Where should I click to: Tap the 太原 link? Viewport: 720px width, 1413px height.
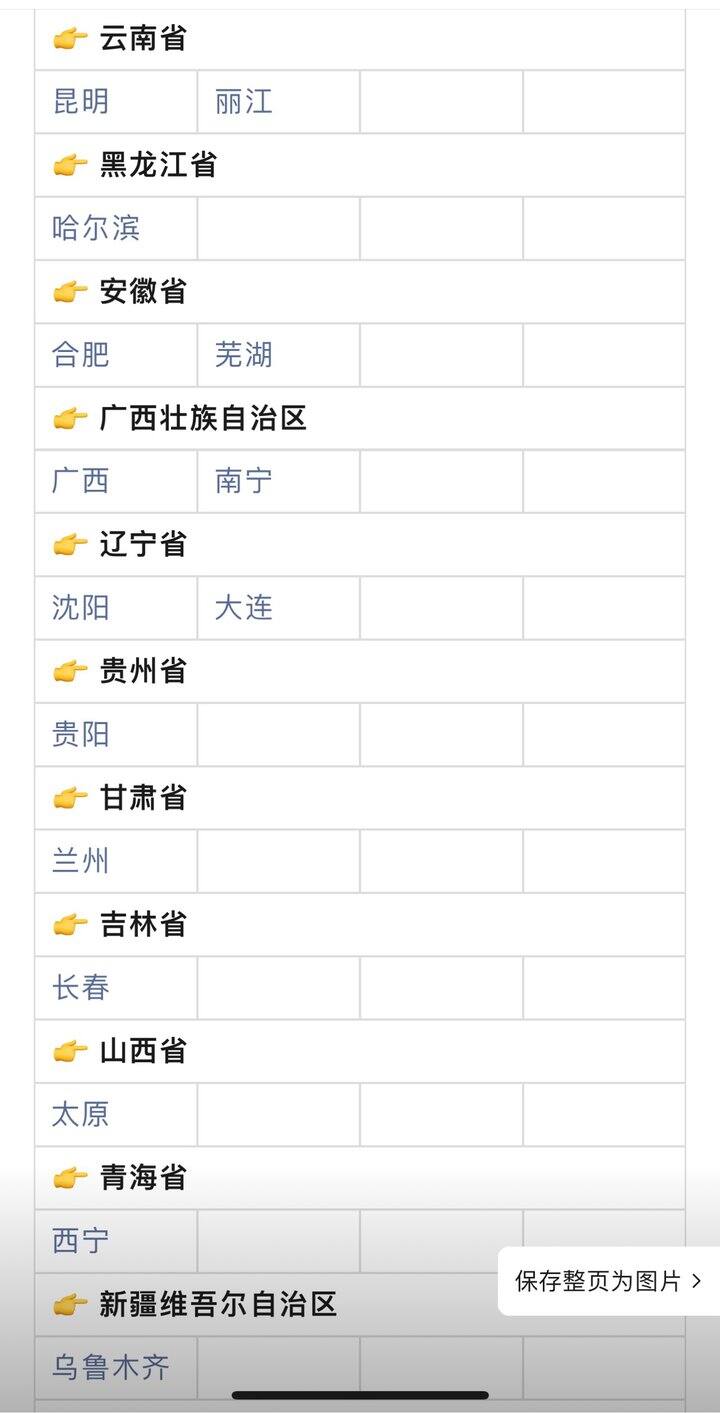pos(81,1114)
